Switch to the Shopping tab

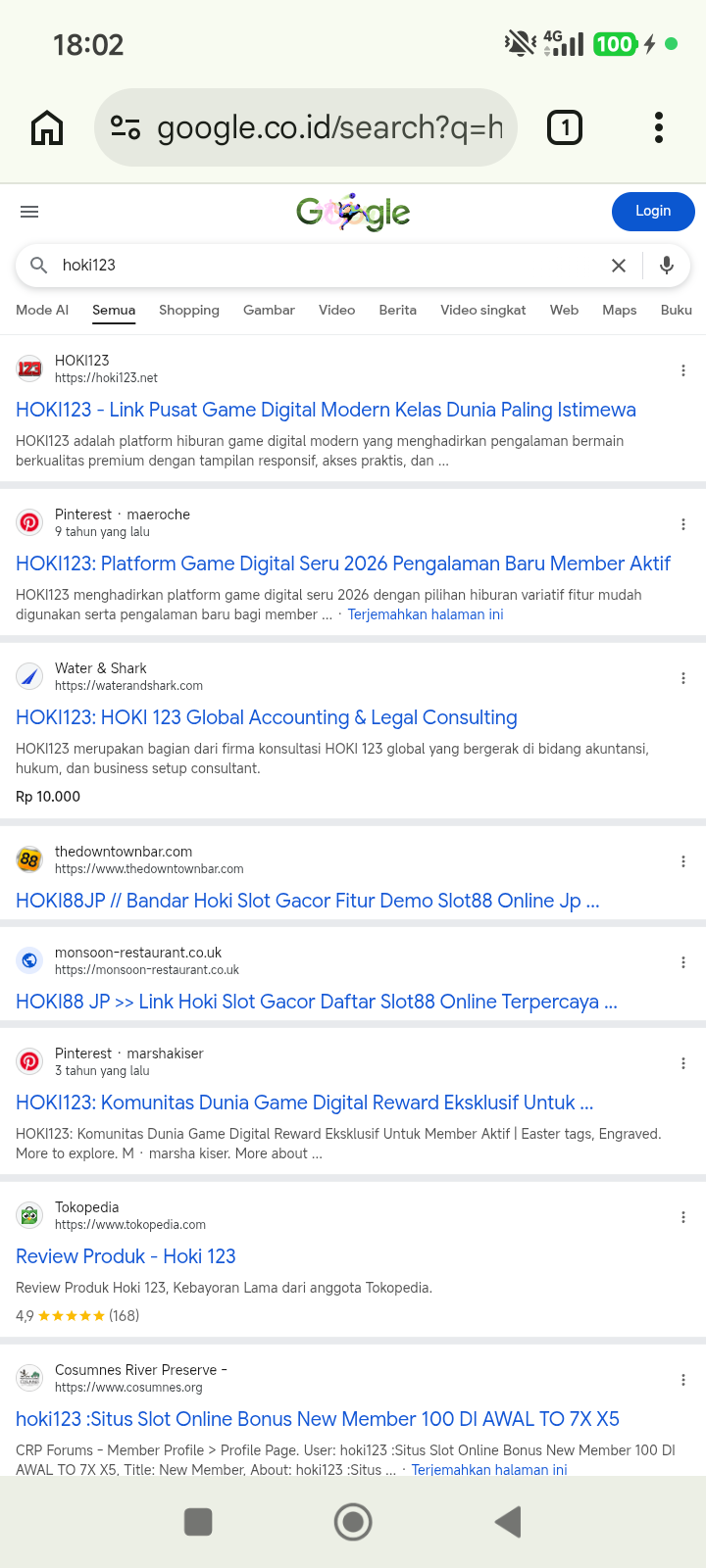coord(189,310)
